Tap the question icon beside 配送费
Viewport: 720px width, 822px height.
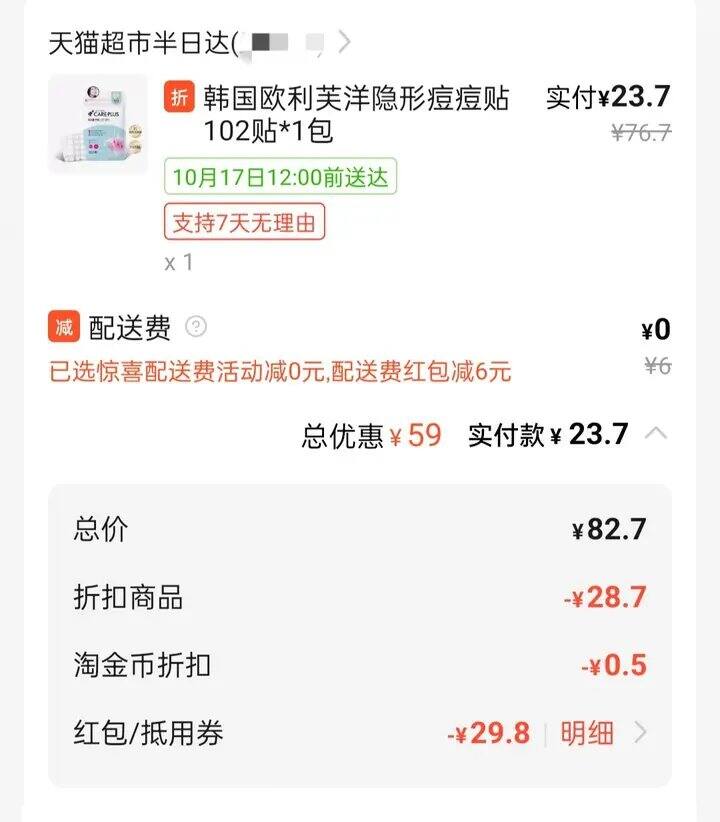pos(196,327)
